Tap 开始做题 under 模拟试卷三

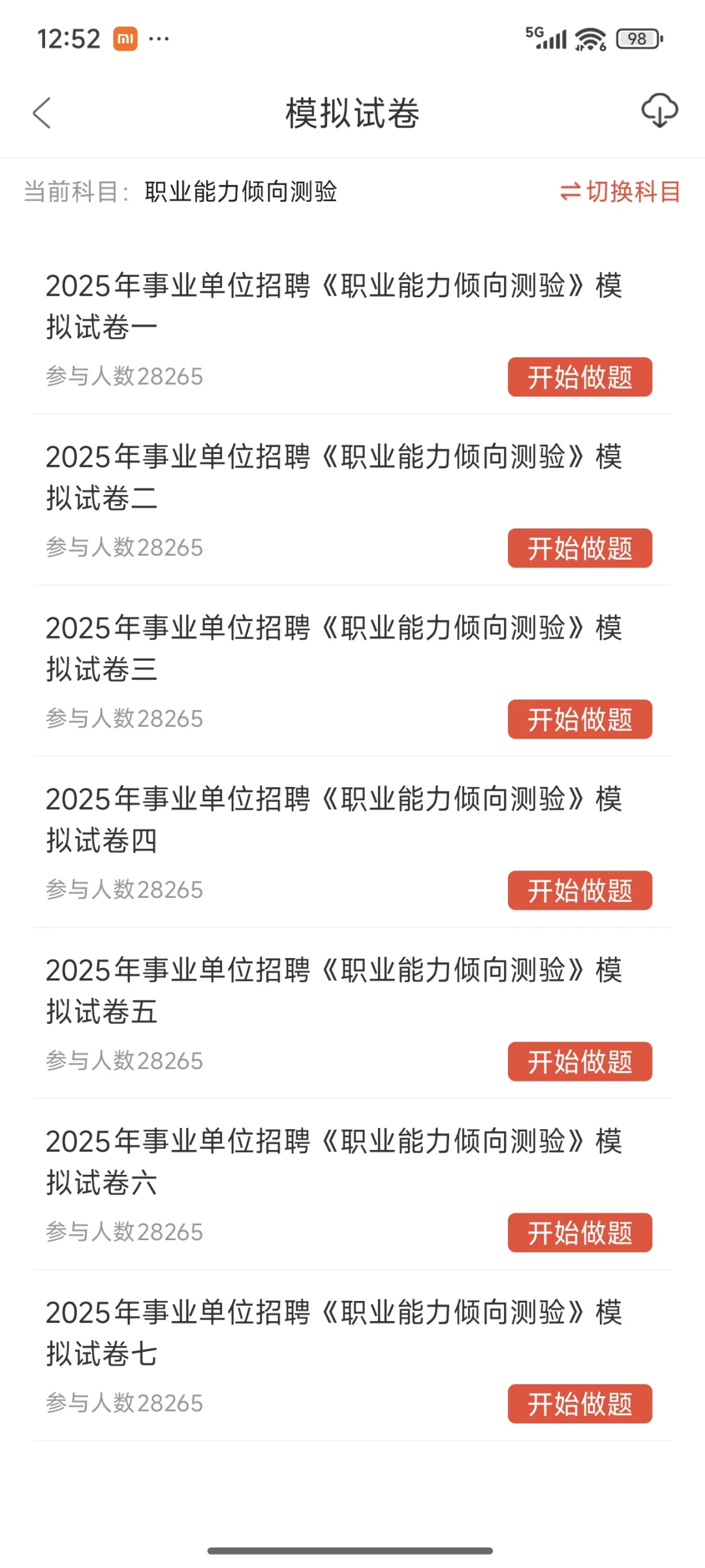click(580, 719)
